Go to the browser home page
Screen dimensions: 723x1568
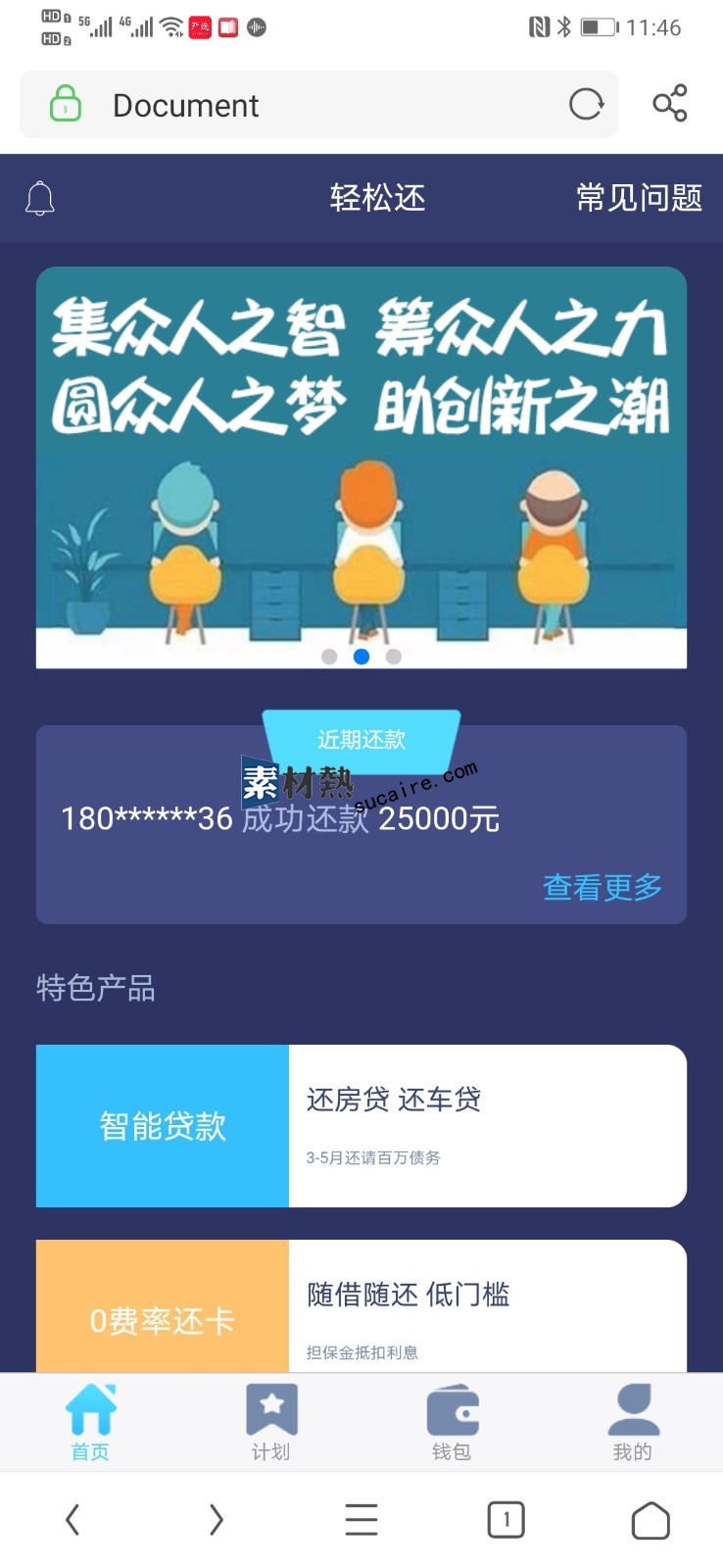click(x=651, y=1520)
